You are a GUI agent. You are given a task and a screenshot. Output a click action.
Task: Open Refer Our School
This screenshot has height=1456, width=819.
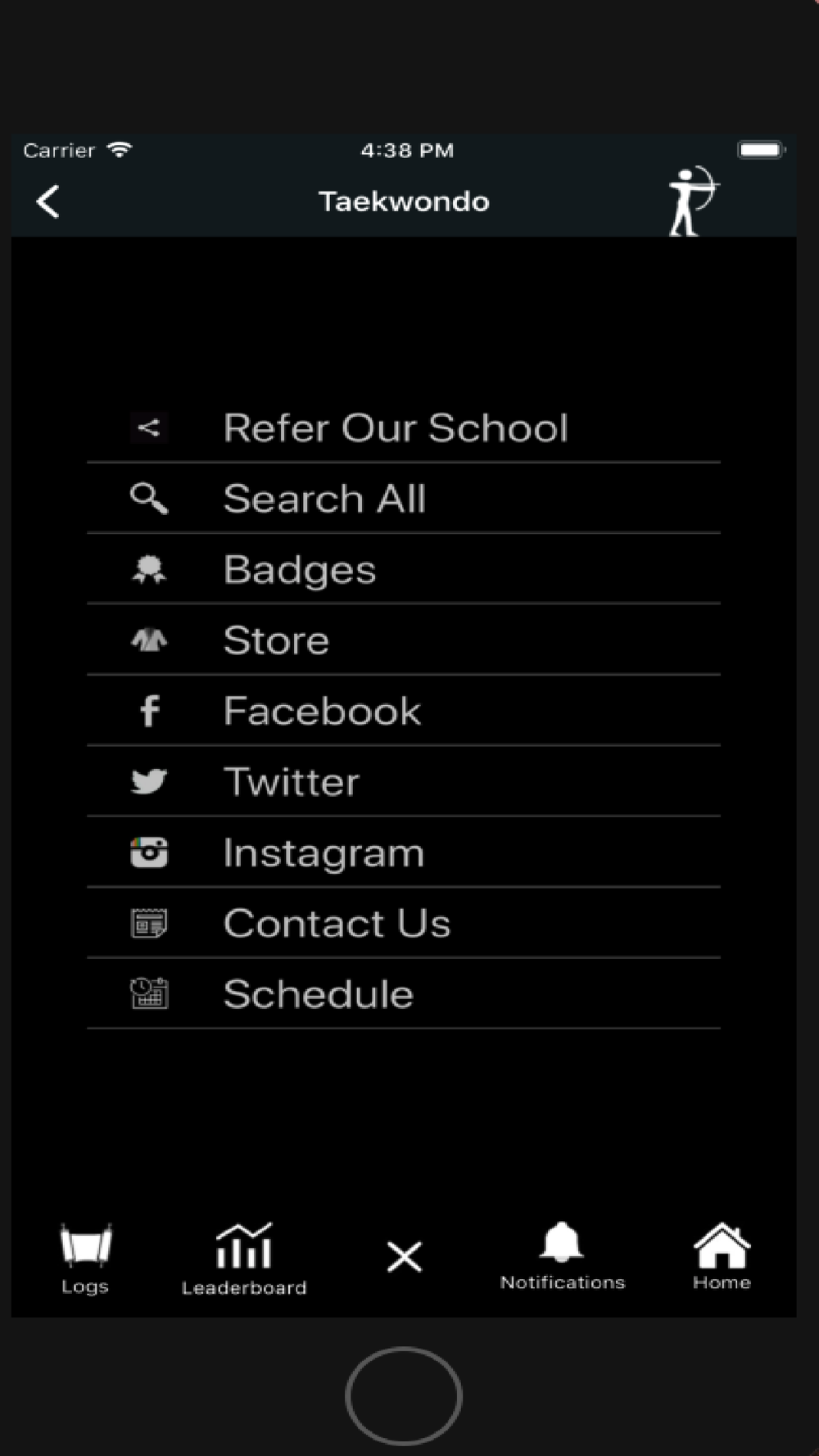tap(396, 427)
